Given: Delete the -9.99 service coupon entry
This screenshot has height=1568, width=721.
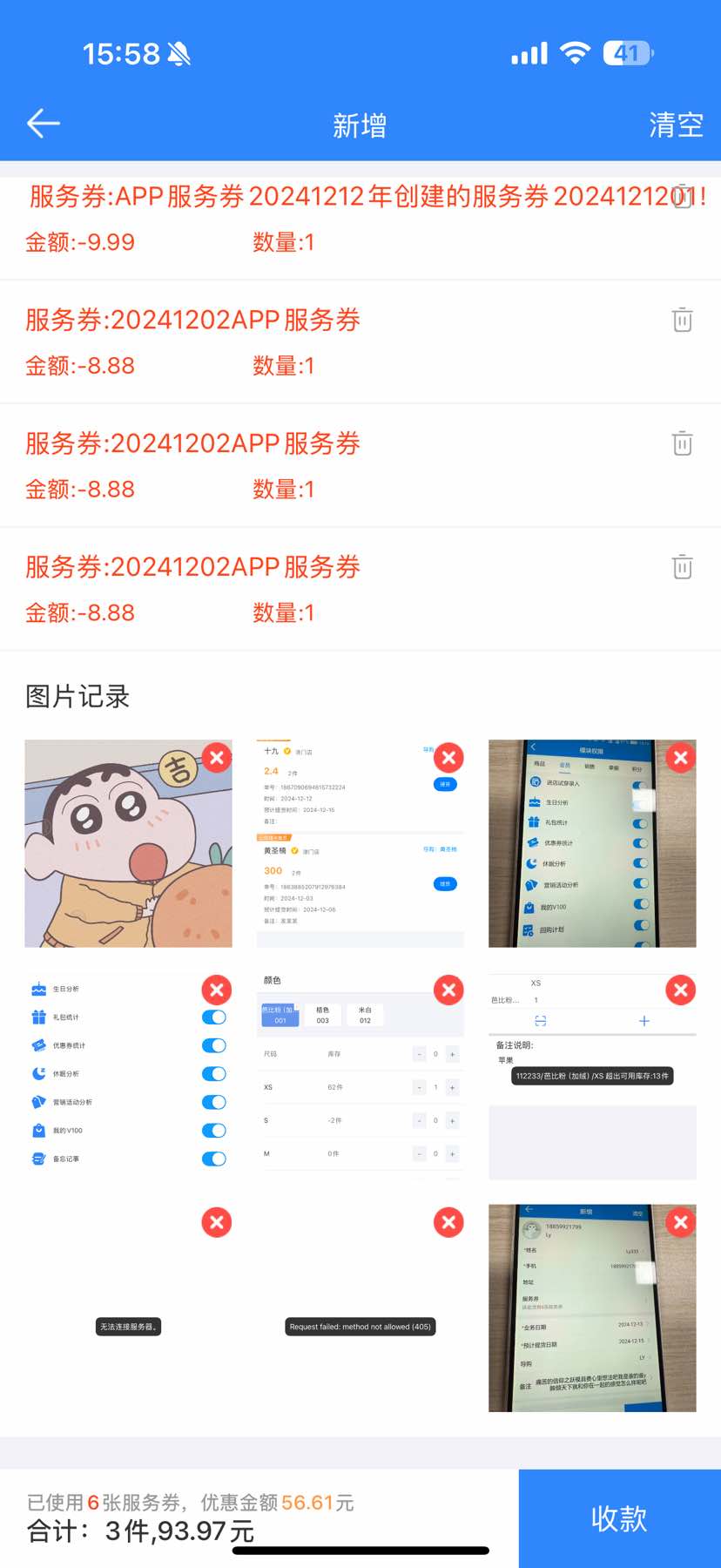Looking at the screenshot, I should point(684,196).
